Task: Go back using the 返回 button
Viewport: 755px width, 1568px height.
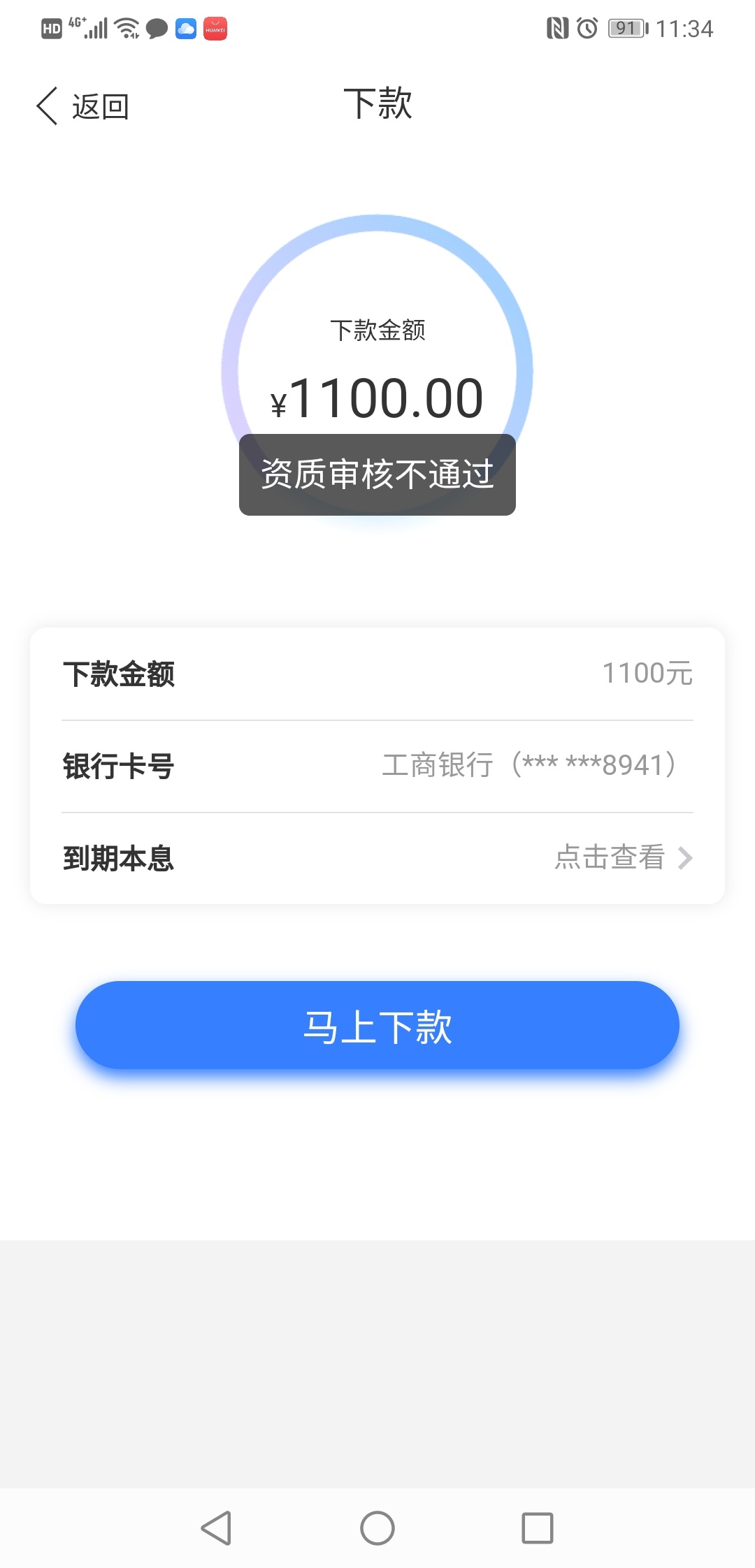Action: (x=82, y=107)
